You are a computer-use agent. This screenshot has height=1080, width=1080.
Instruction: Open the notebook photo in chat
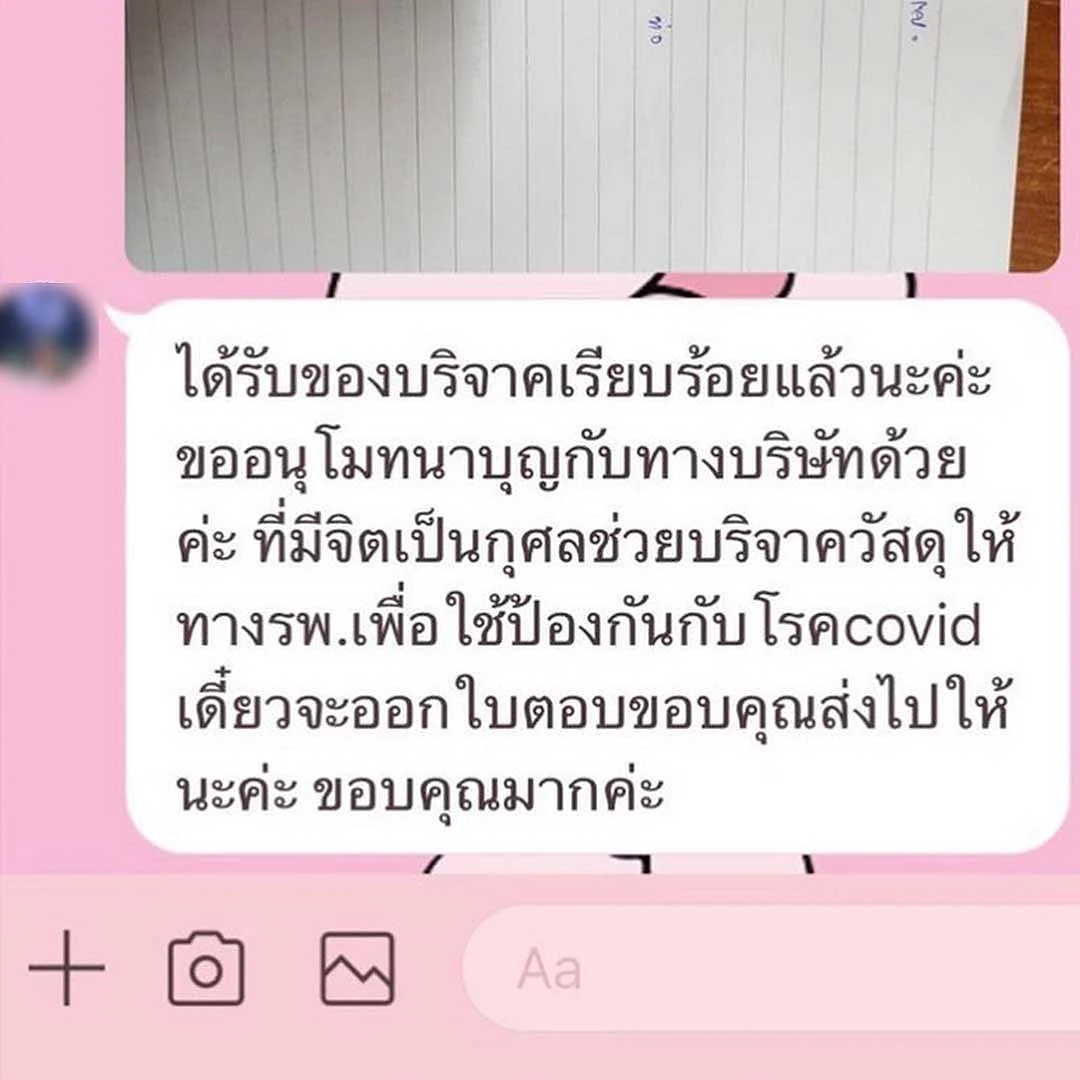click(x=590, y=135)
